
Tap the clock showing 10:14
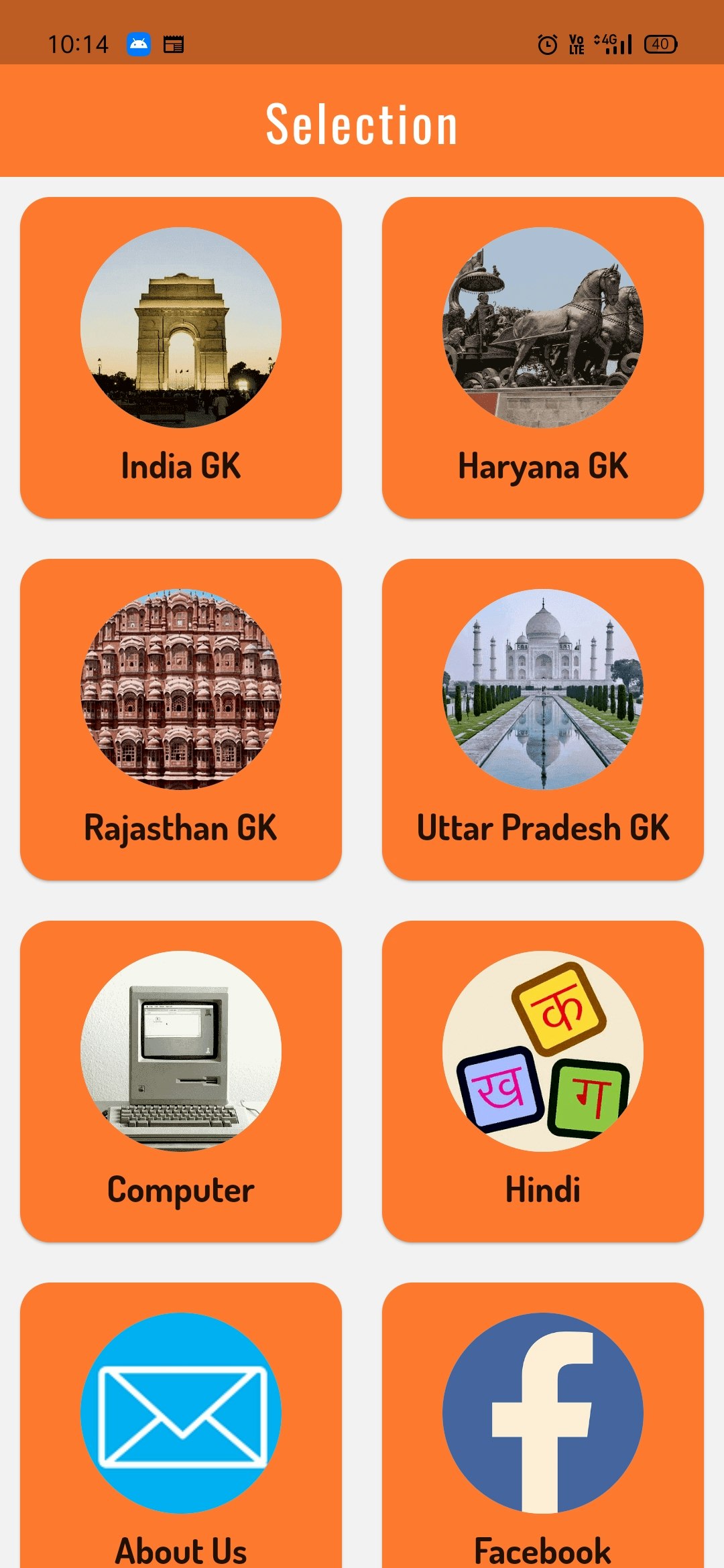(x=79, y=44)
